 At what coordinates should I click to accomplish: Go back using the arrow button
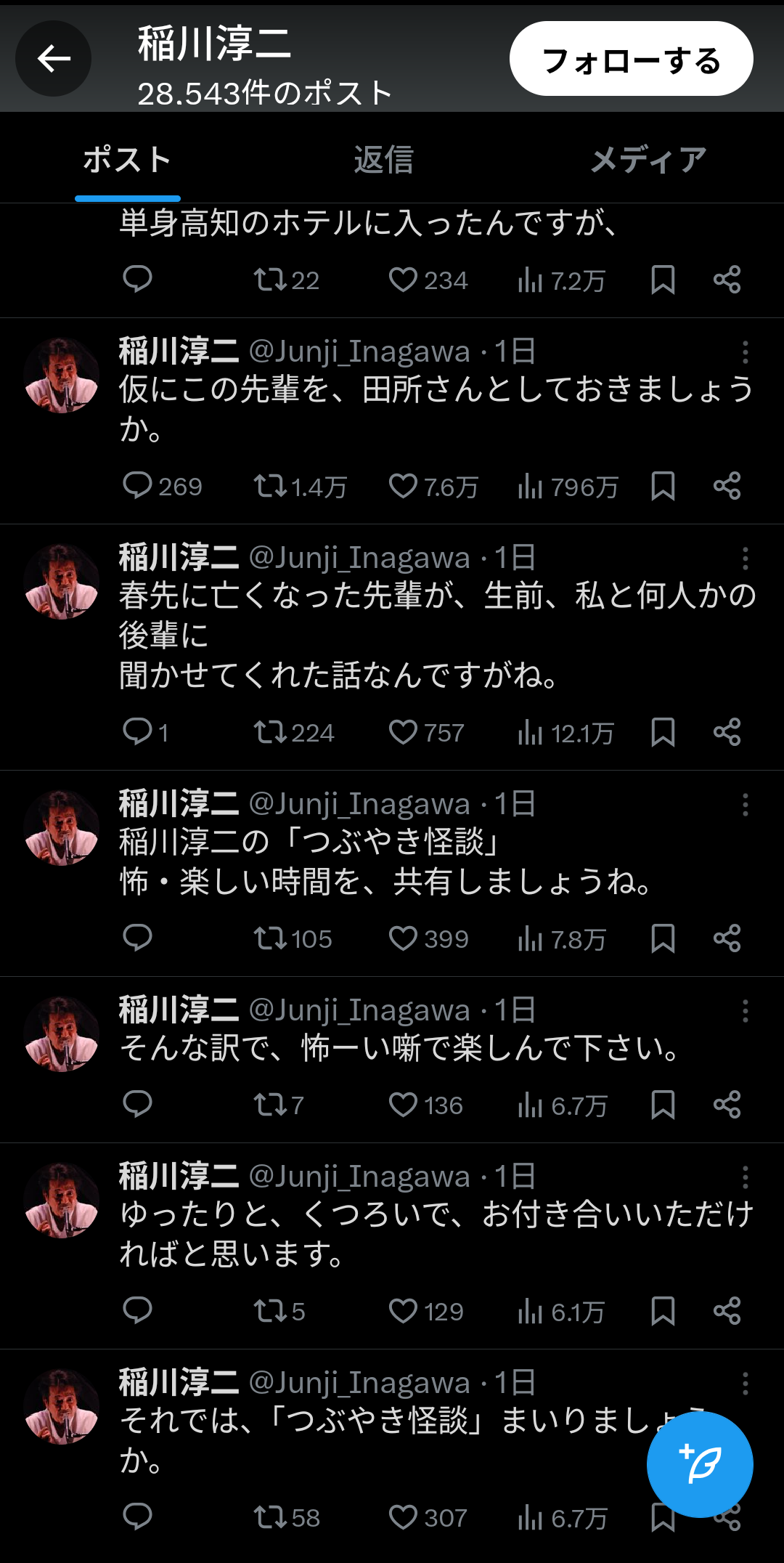point(54,59)
